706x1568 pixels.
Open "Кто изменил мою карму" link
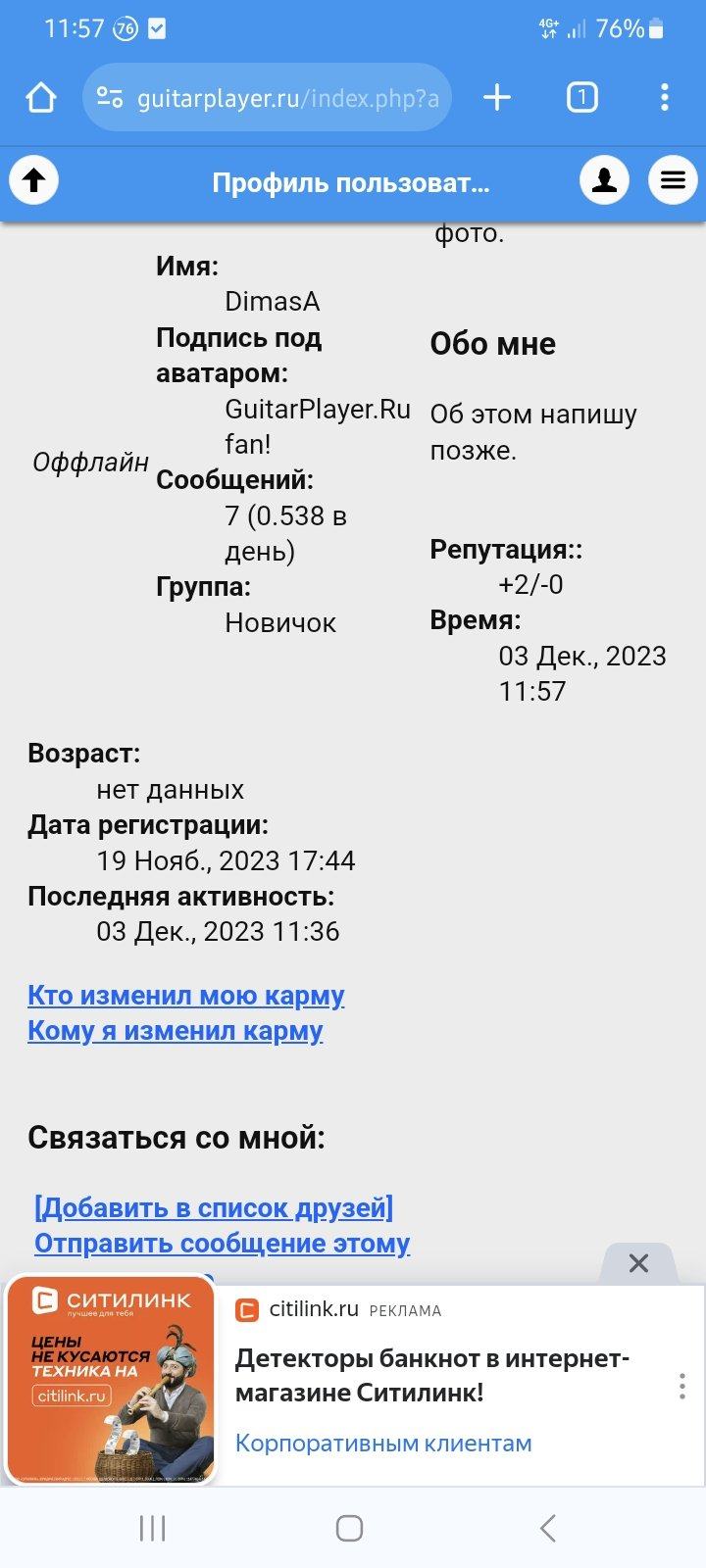[186, 996]
